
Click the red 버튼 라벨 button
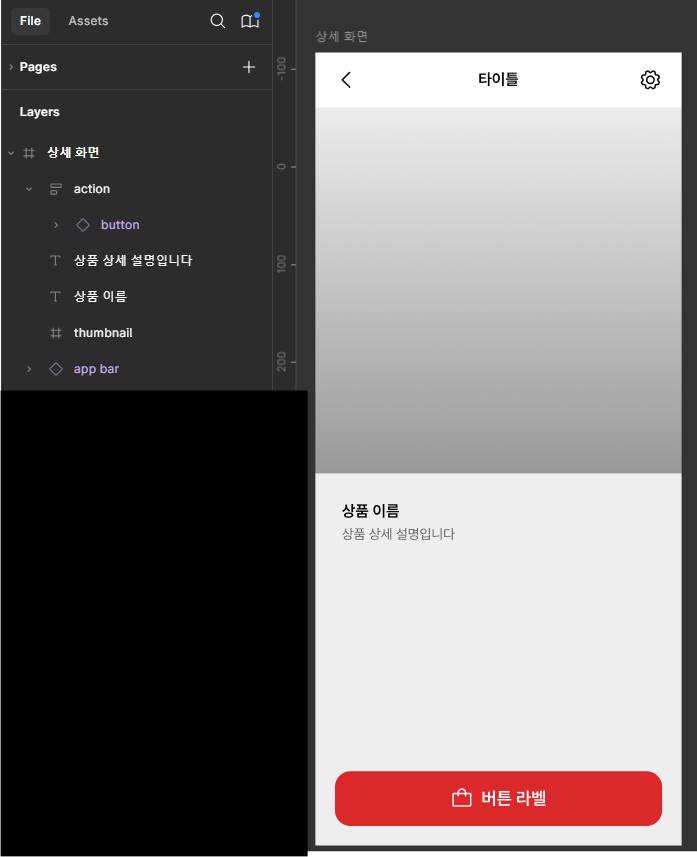498,798
